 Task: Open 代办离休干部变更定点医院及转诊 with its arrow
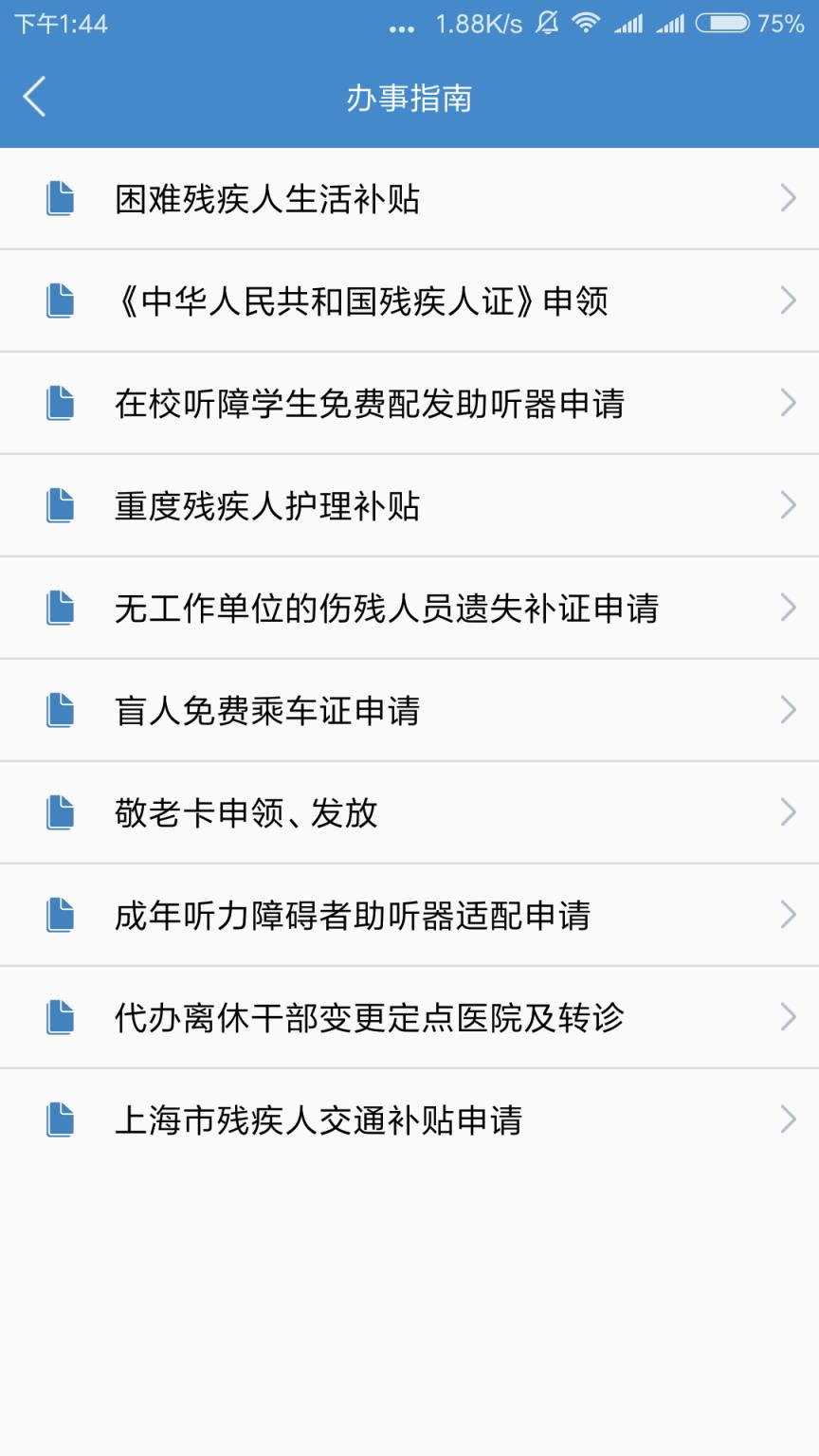788,1017
